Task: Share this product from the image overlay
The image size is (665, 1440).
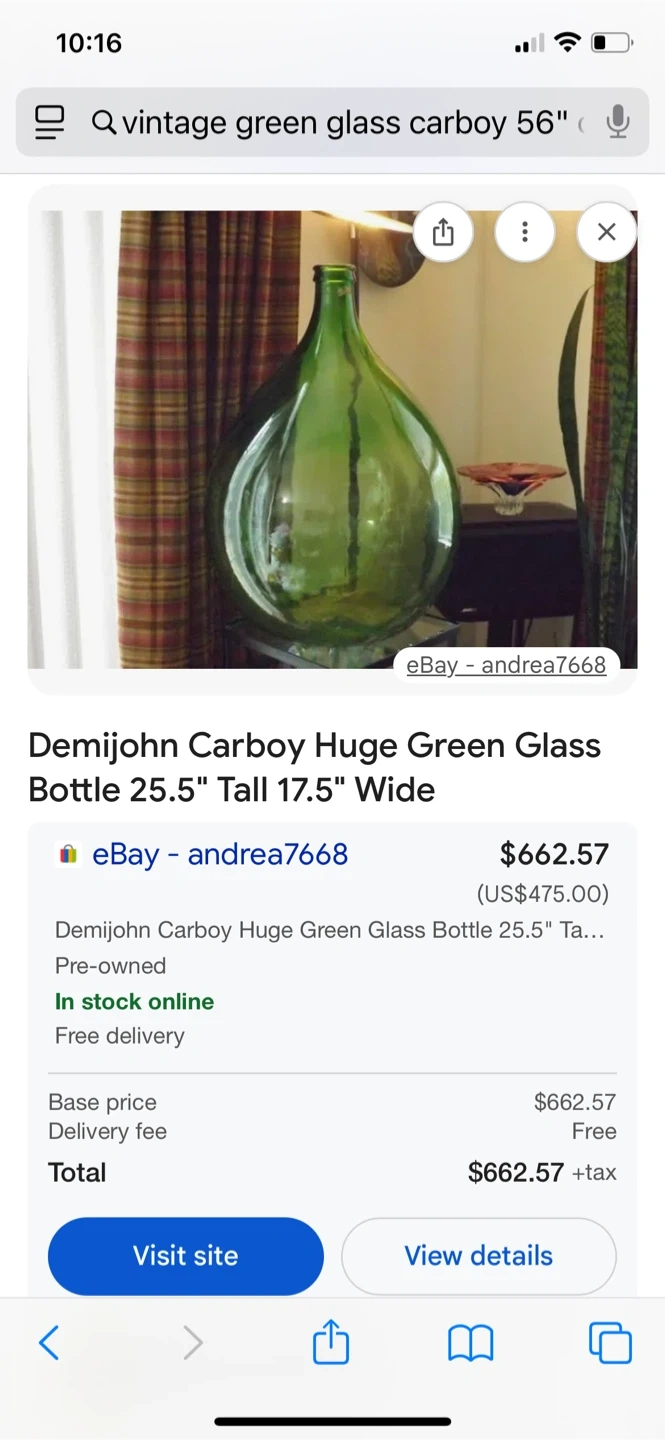Action: point(443,232)
